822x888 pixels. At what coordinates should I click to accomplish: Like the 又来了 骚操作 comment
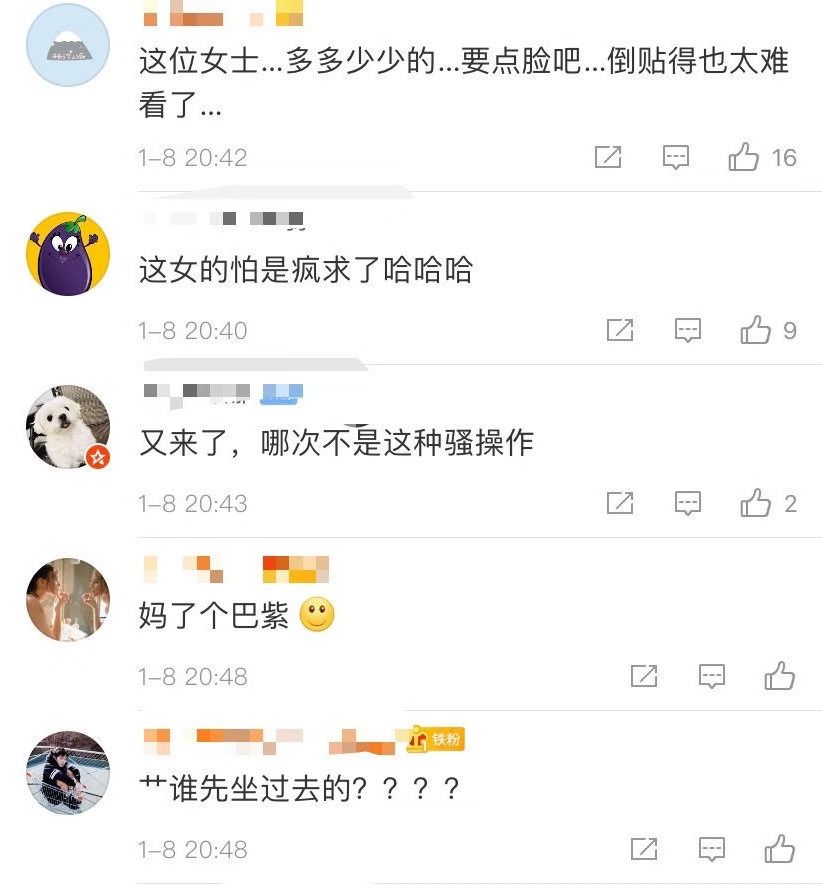click(x=755, y=503)
